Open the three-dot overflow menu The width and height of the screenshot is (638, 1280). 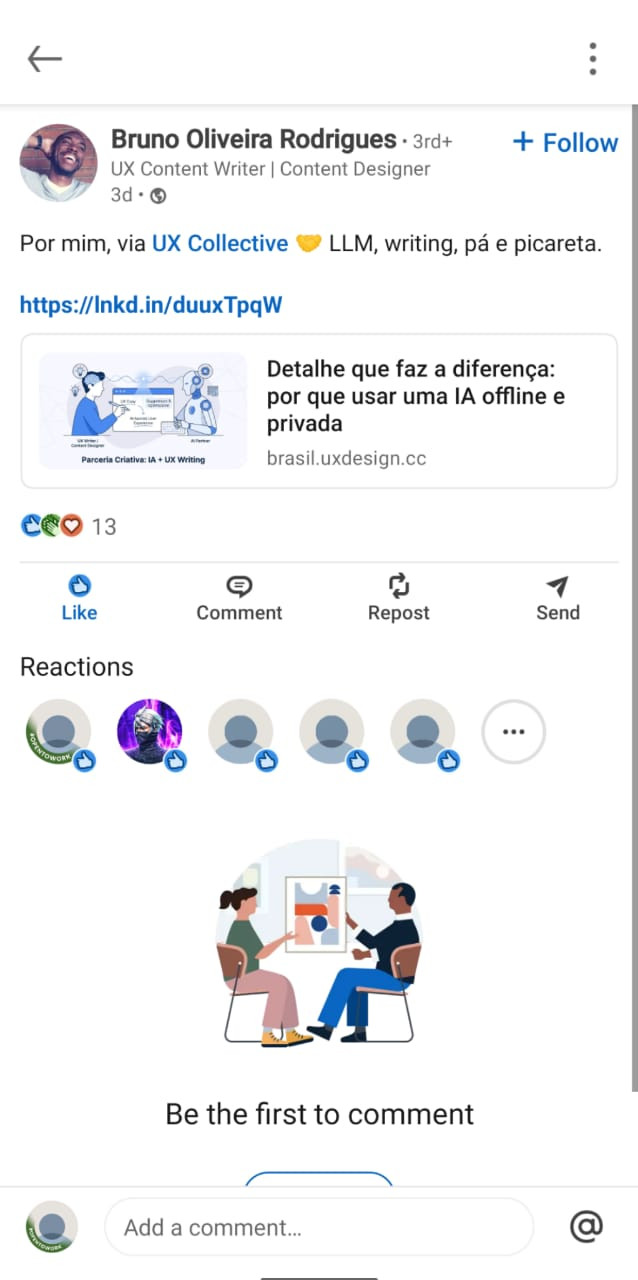click(x=593, y=59)
